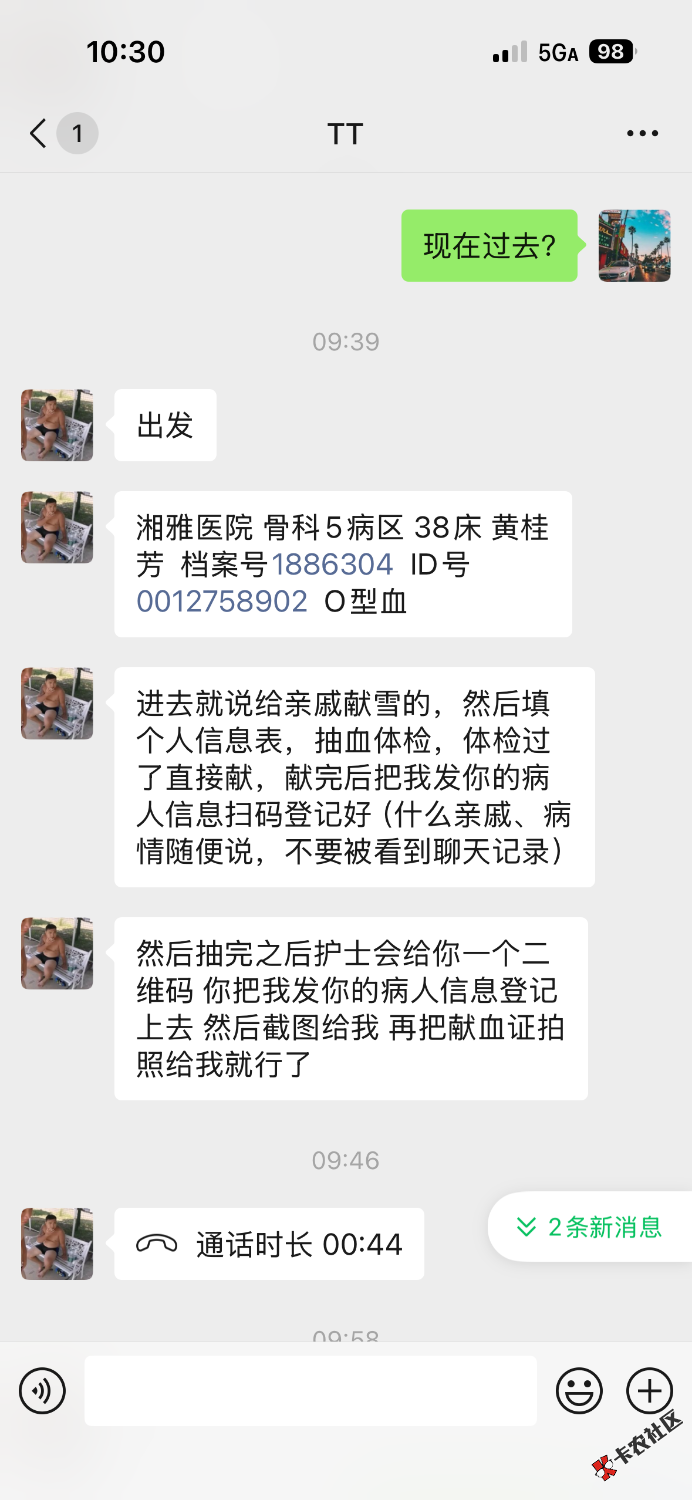Tap the linked number 0012758902
This screenshot has width=692, height=1500.
(x=222, y=602)
